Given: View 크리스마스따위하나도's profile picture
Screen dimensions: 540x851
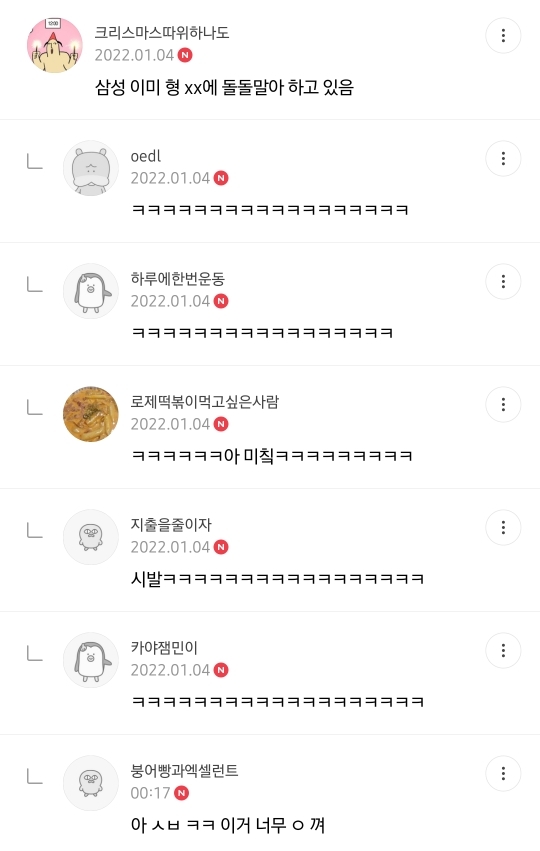Looking at the screenshot, I should coord(55,45).
